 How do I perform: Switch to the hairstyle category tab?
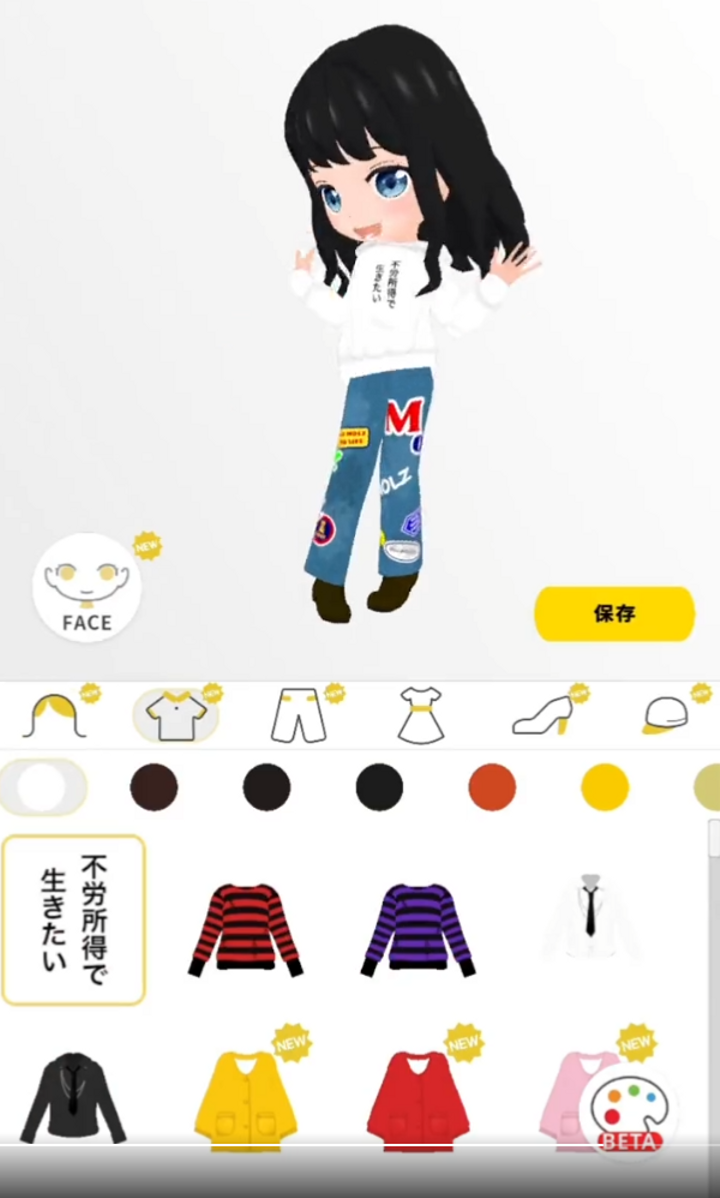(54, 716)
